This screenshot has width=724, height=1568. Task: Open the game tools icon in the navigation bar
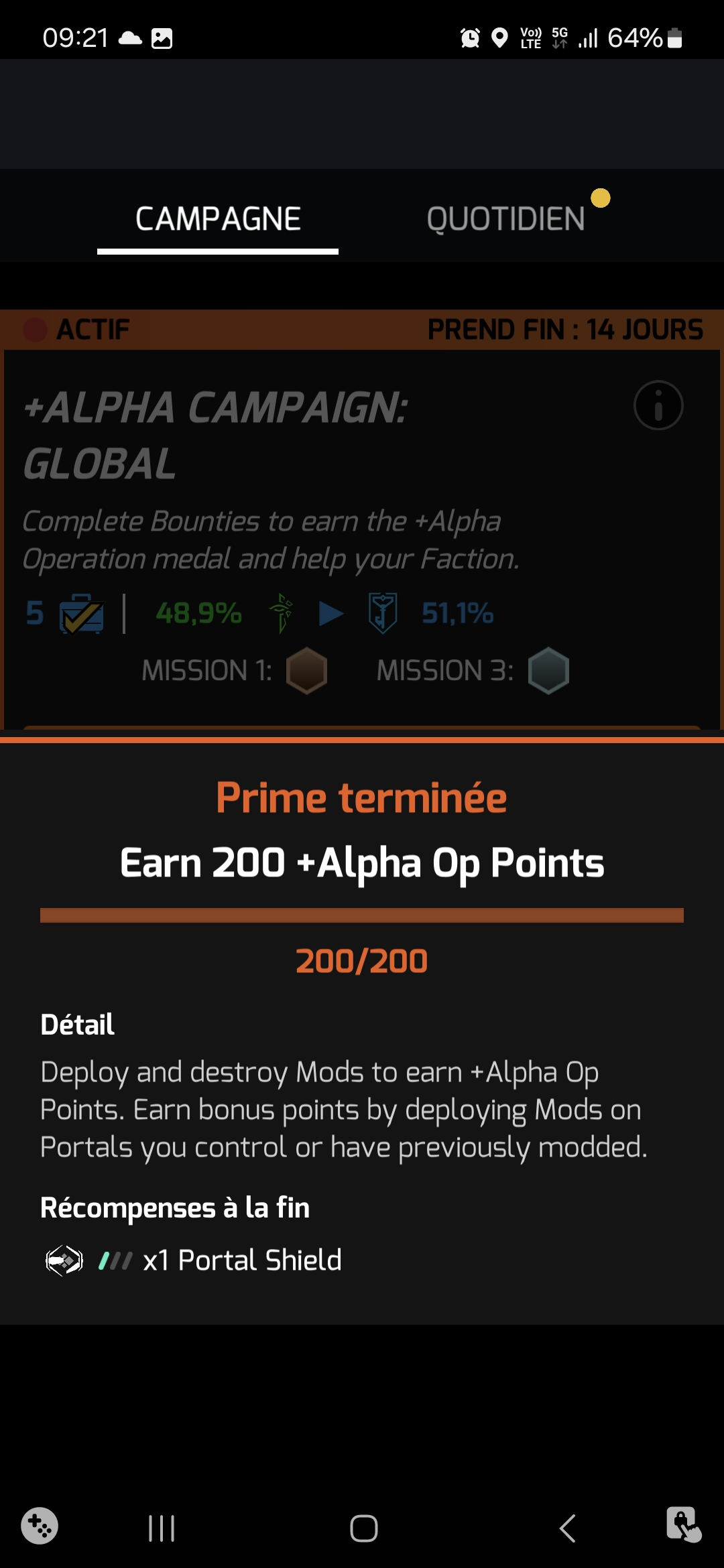[40, 1526]
